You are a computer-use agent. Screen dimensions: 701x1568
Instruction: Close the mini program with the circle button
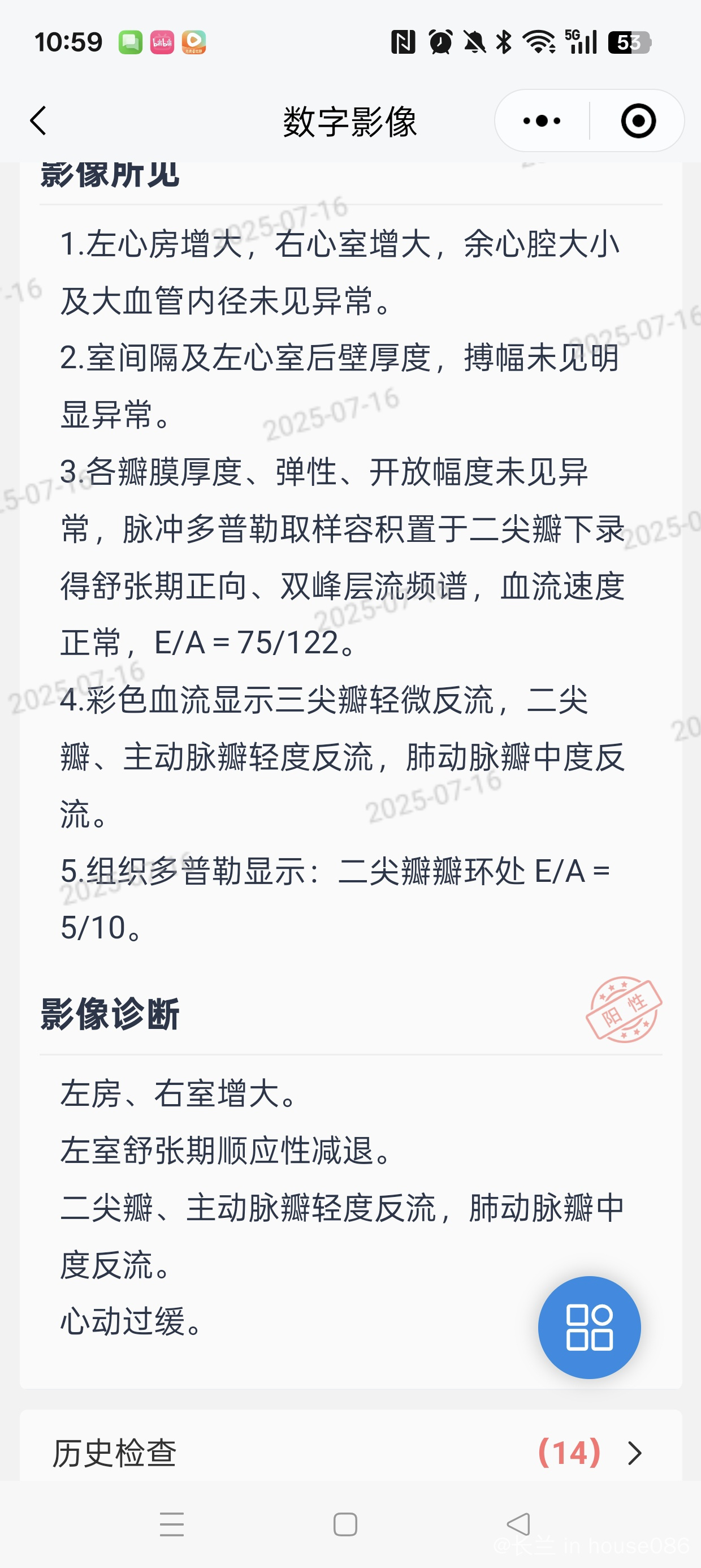click(x=638, y=120)
